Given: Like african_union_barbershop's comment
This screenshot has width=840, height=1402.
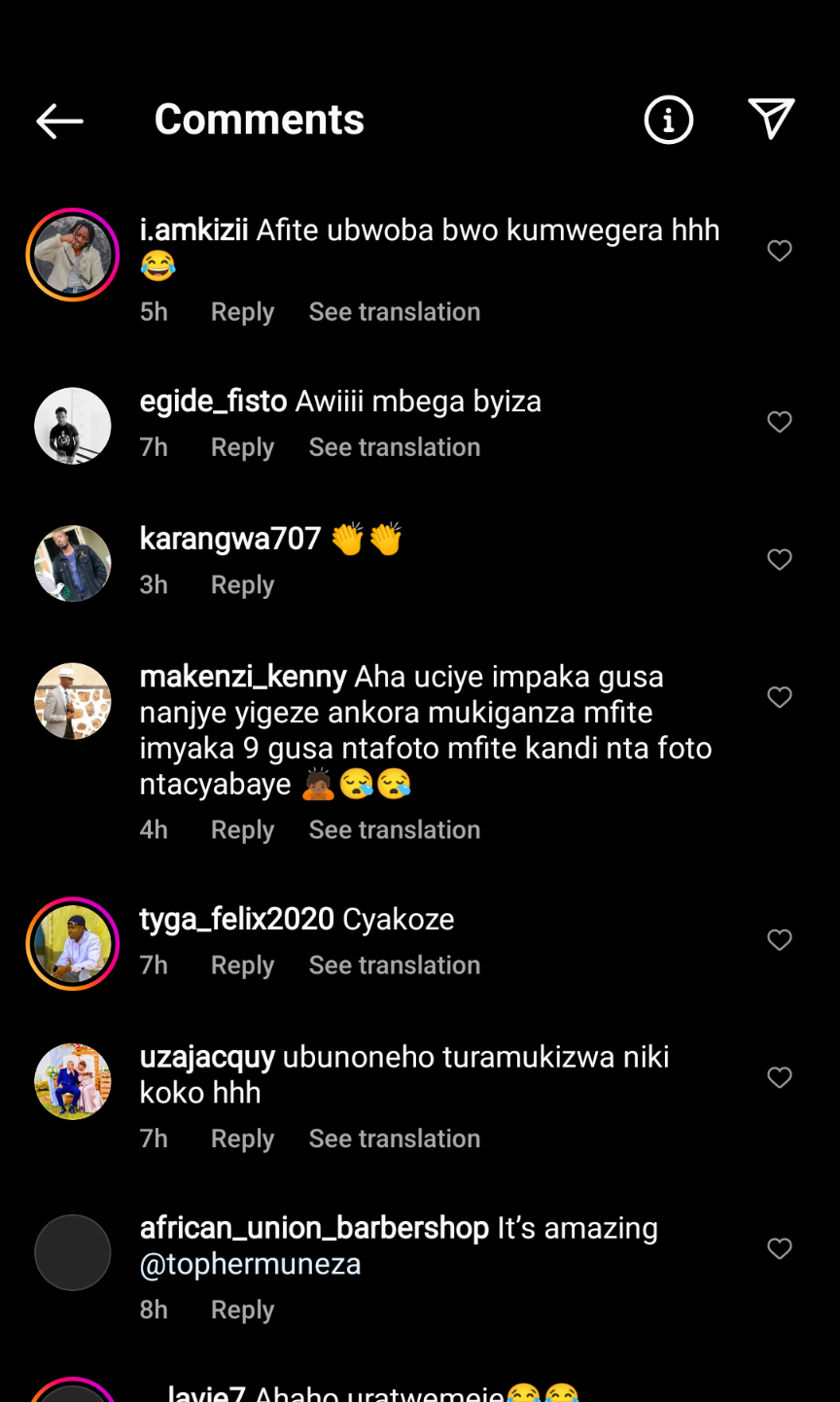Looking at the screenshot, I should (780, 1248).
